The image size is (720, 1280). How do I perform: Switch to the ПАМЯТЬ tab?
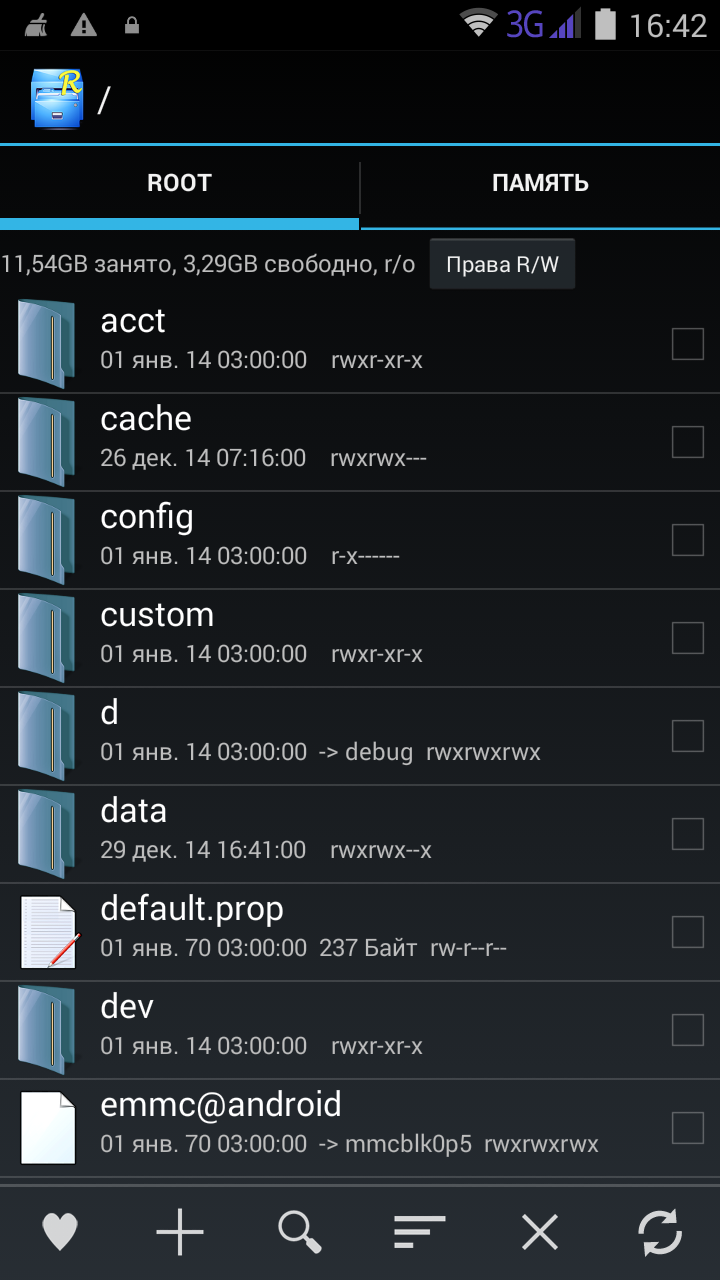pos(540,184)
